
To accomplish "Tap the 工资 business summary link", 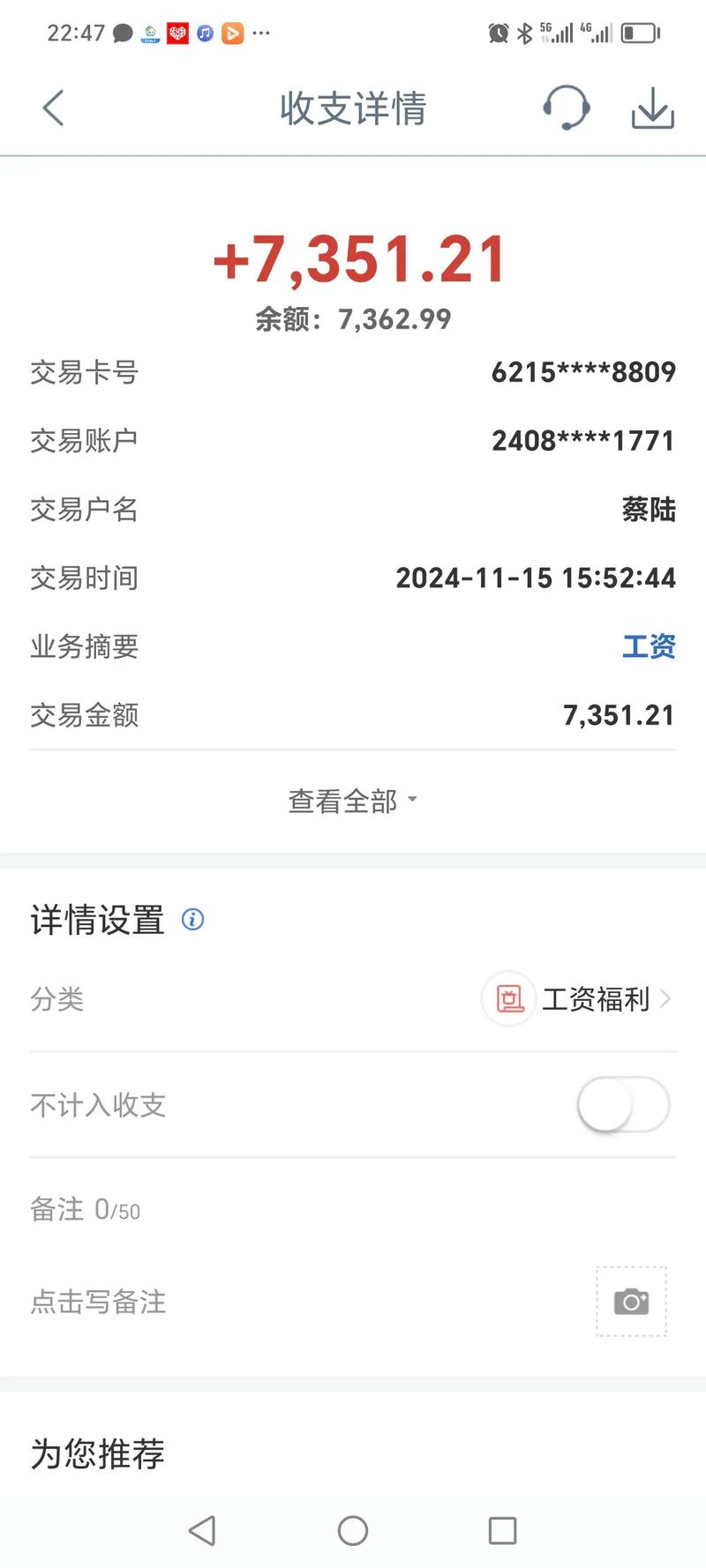I will click(x=649, y=646).
